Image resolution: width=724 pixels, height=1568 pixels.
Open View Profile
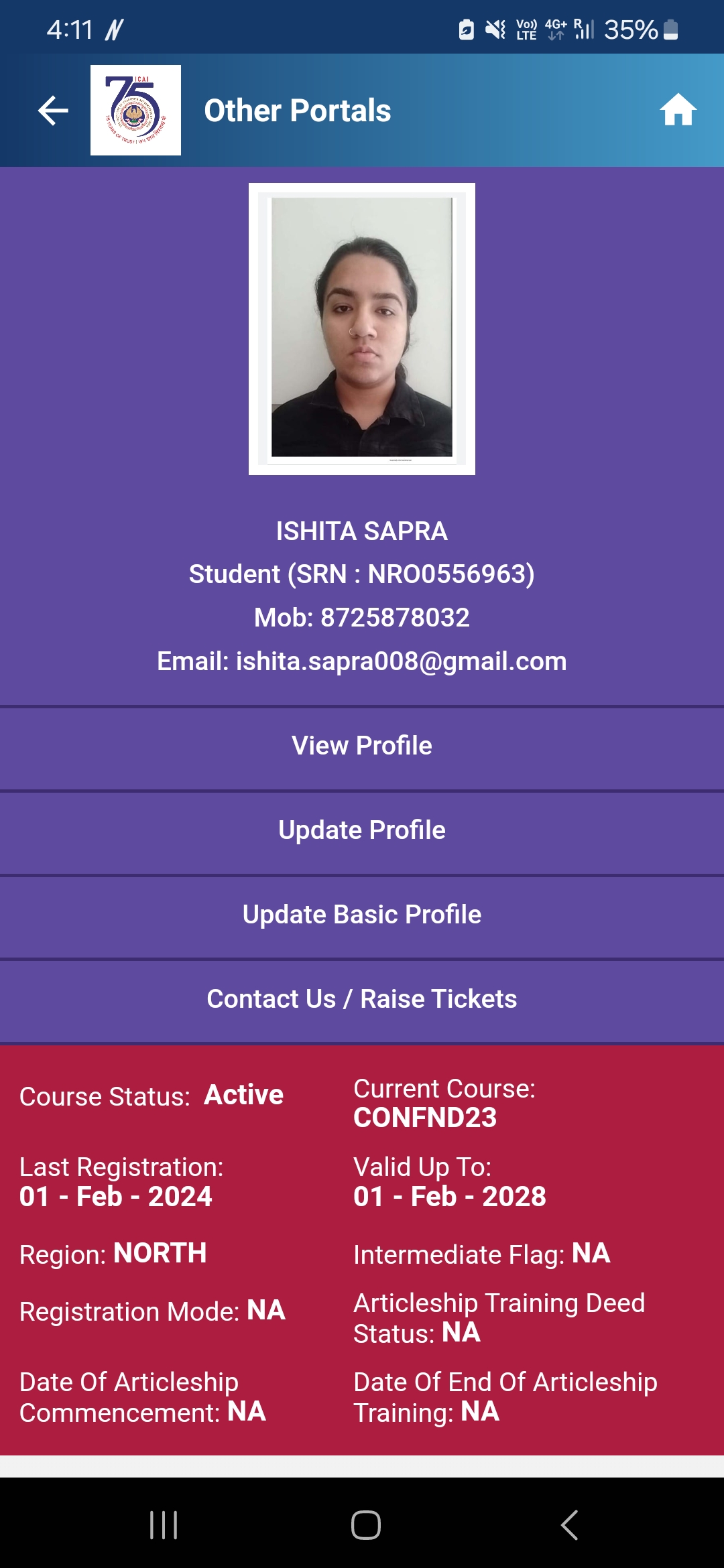[362, 746]
